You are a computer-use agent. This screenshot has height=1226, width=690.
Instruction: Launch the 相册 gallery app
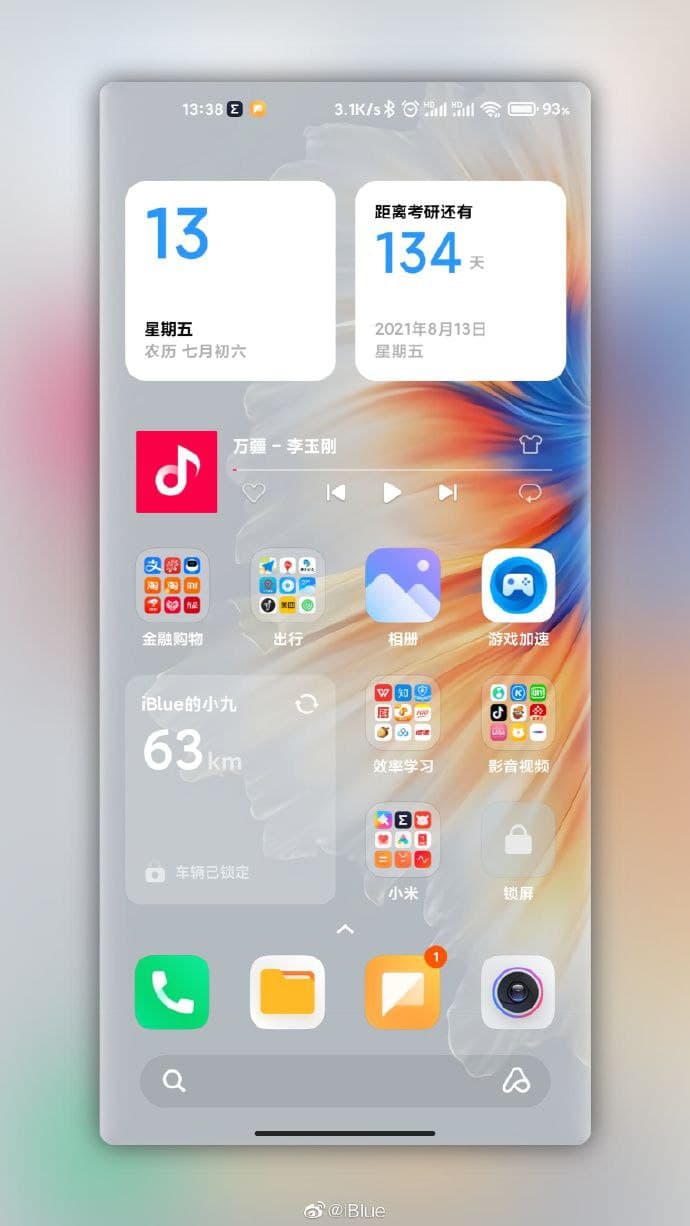(x=403, y=586)
